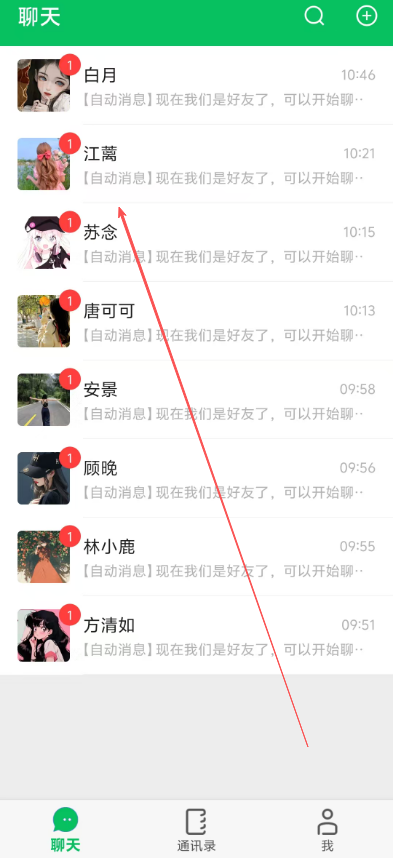Viewport: 393px width, 858px height.
Task: Switch to the 通讯录 tab
Action: [x=196, y=829]
